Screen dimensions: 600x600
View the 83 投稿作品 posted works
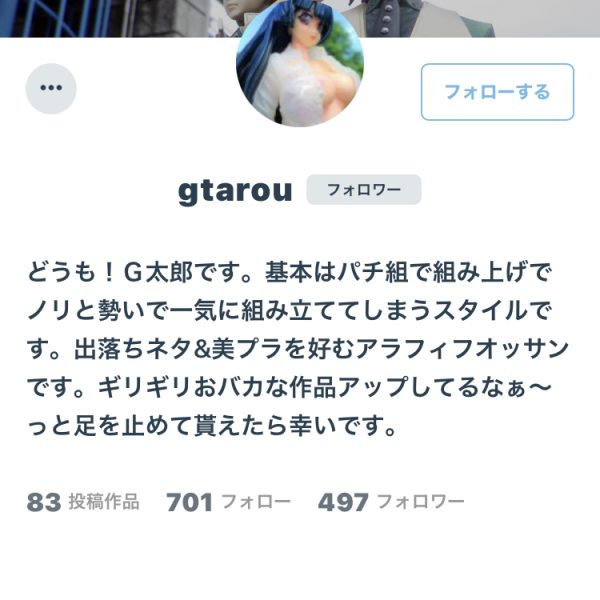(x=83, y=501)
